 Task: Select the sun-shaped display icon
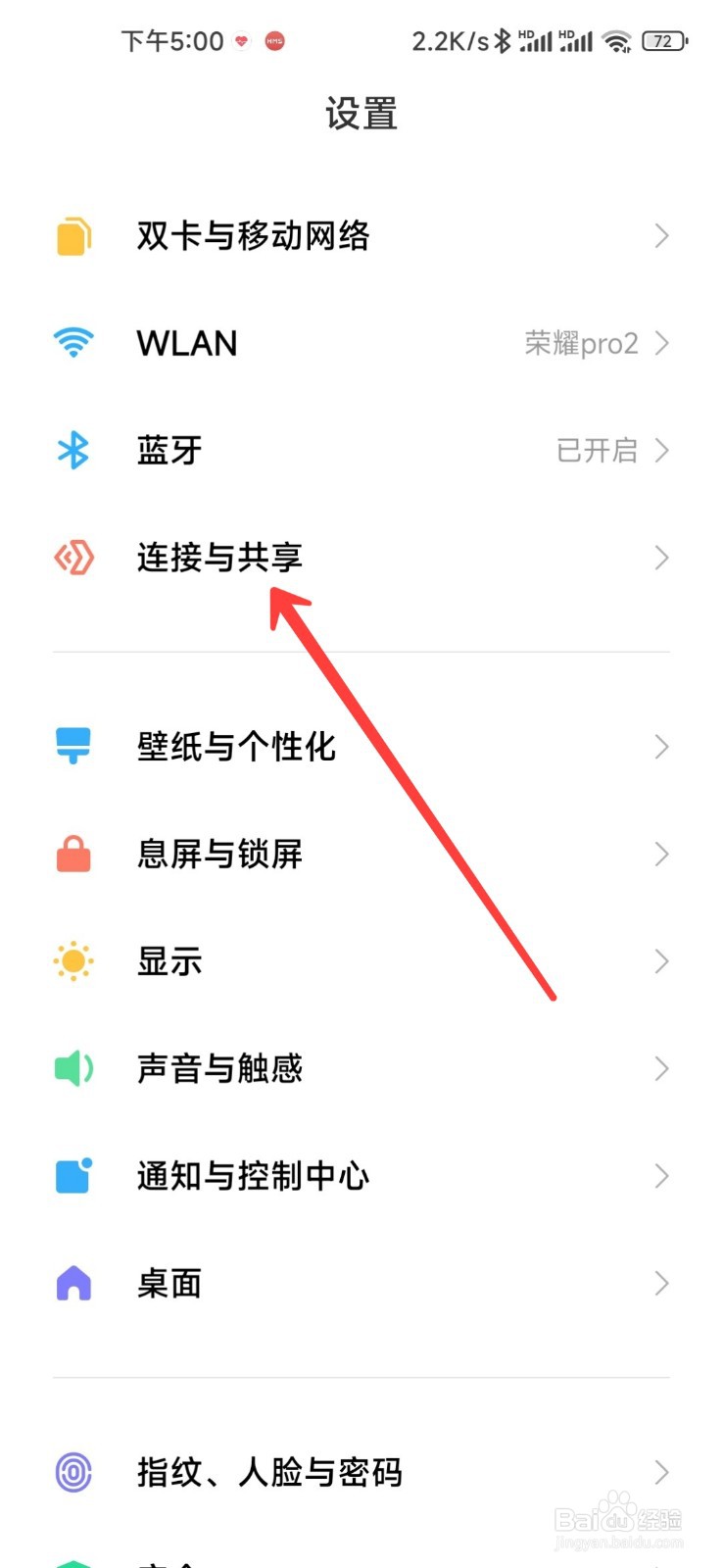coord(72,961)
